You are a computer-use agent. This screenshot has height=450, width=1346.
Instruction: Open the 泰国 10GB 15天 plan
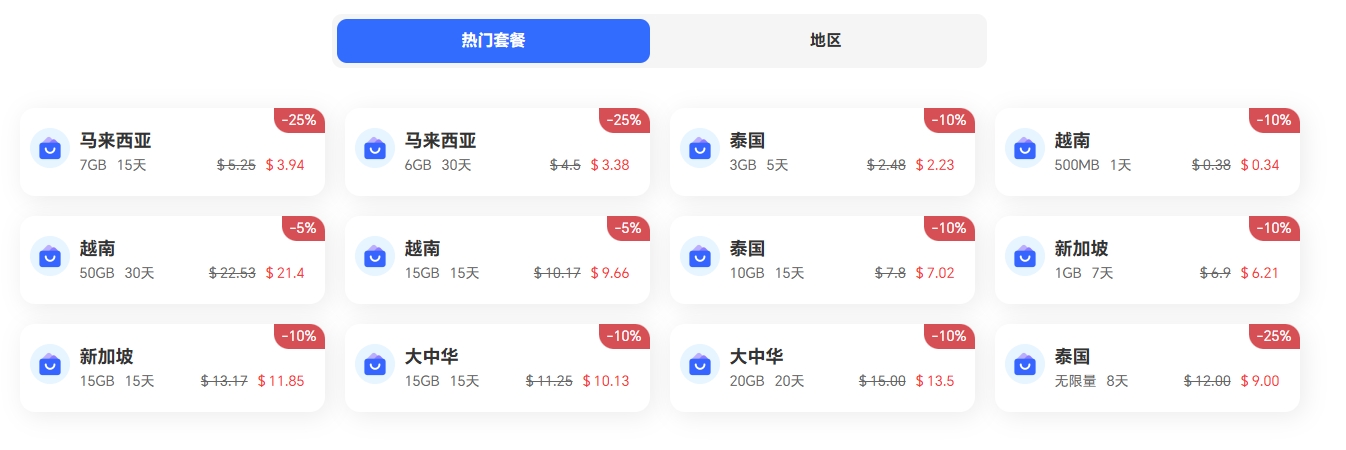point(822,260)
